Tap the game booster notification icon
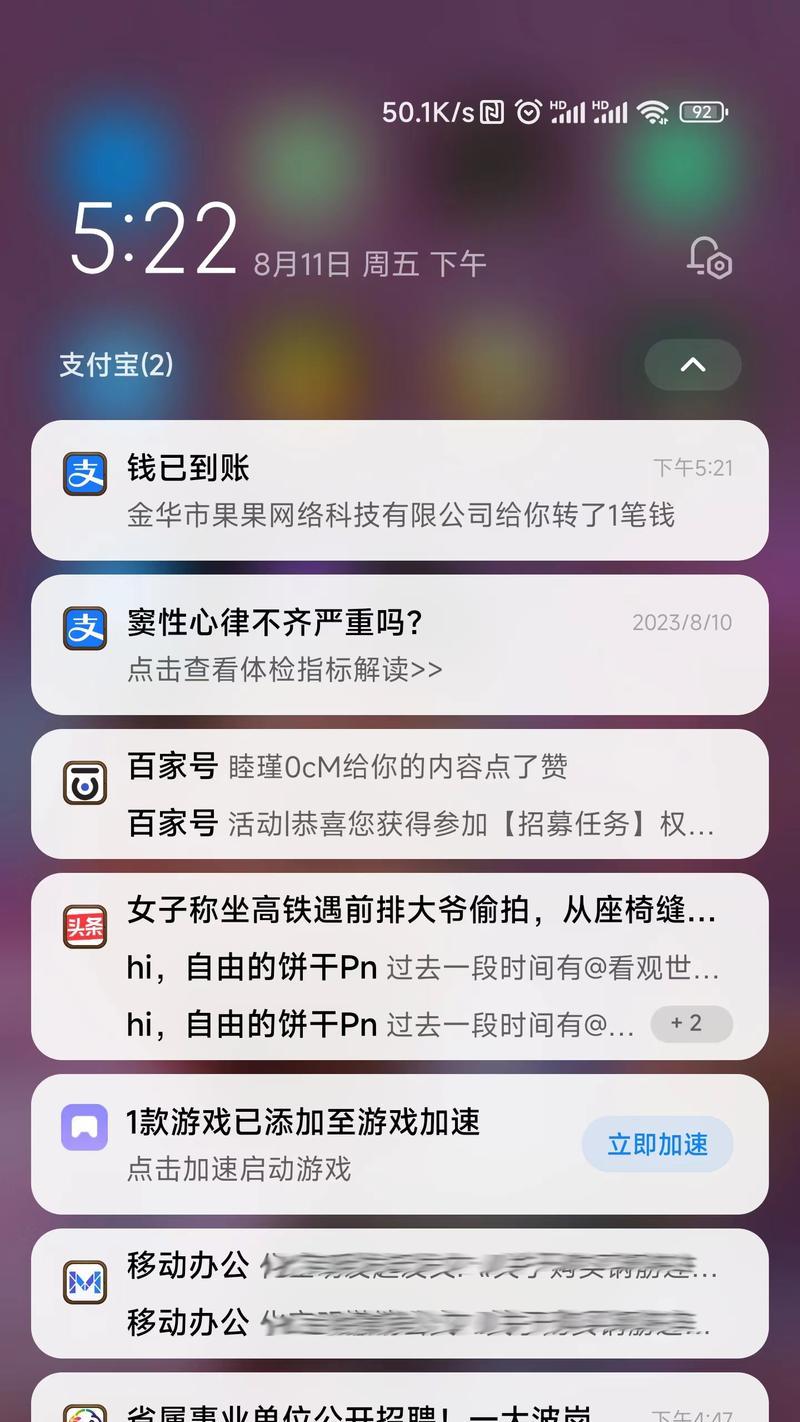Screen dimensions: 800x1422 (85, 1127)
